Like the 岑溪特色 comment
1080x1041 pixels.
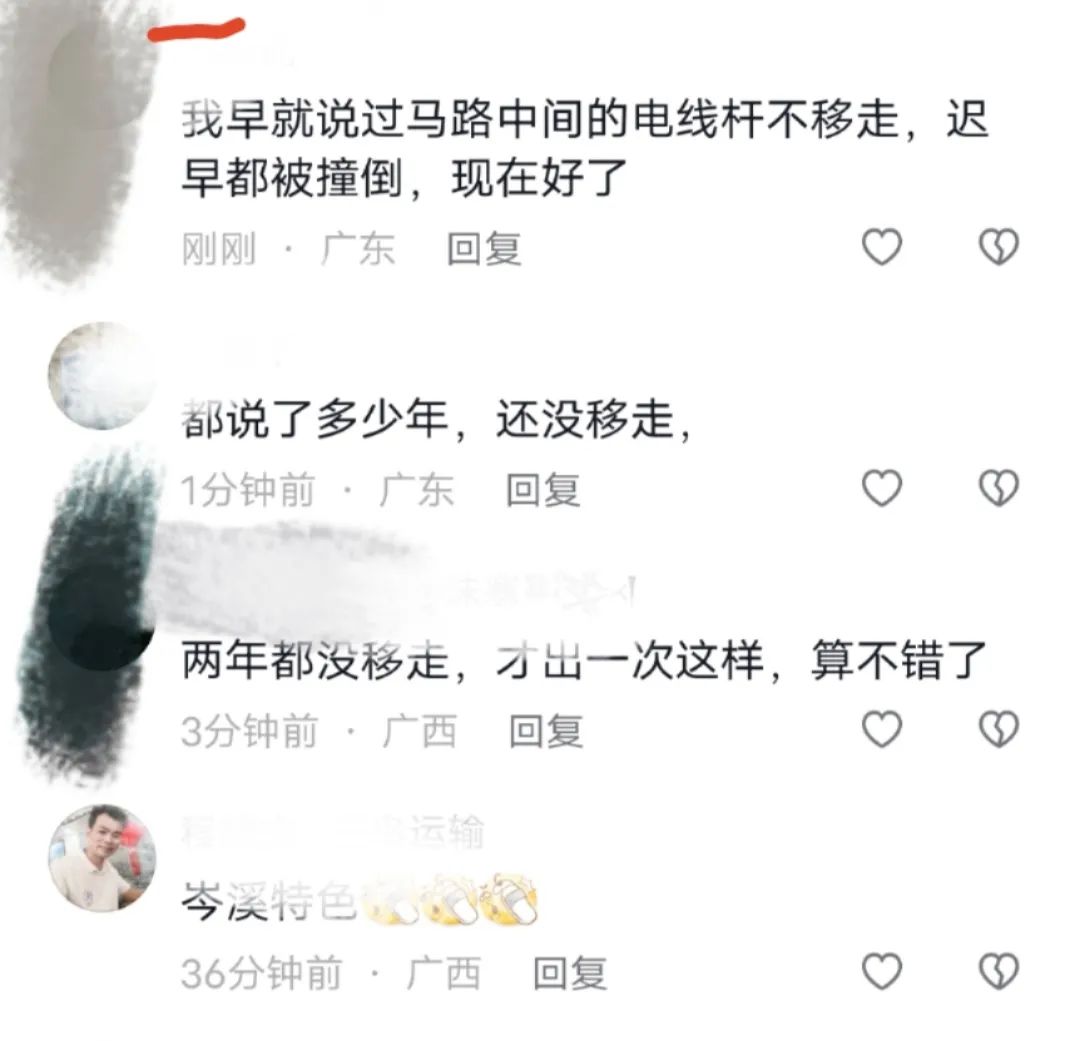coord(882,971)
